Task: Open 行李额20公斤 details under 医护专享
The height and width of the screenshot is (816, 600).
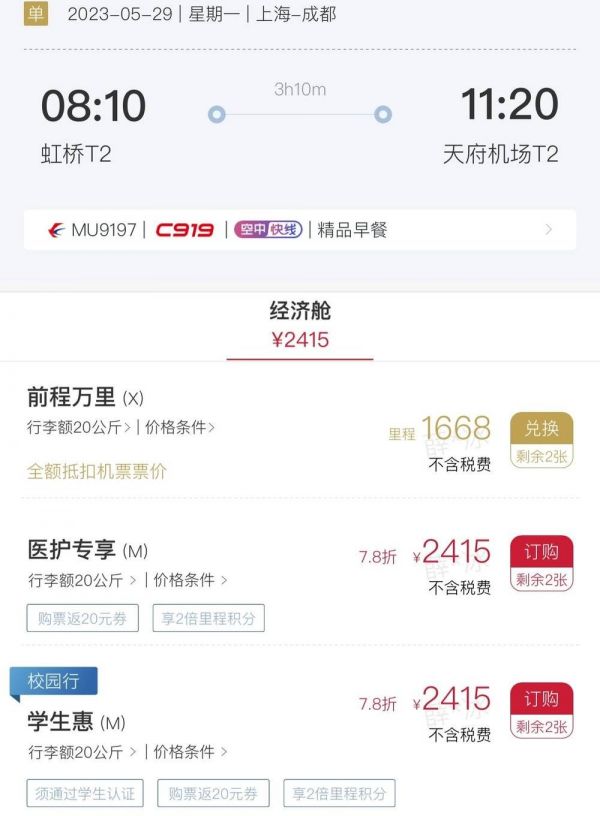Action: point(79,580)
